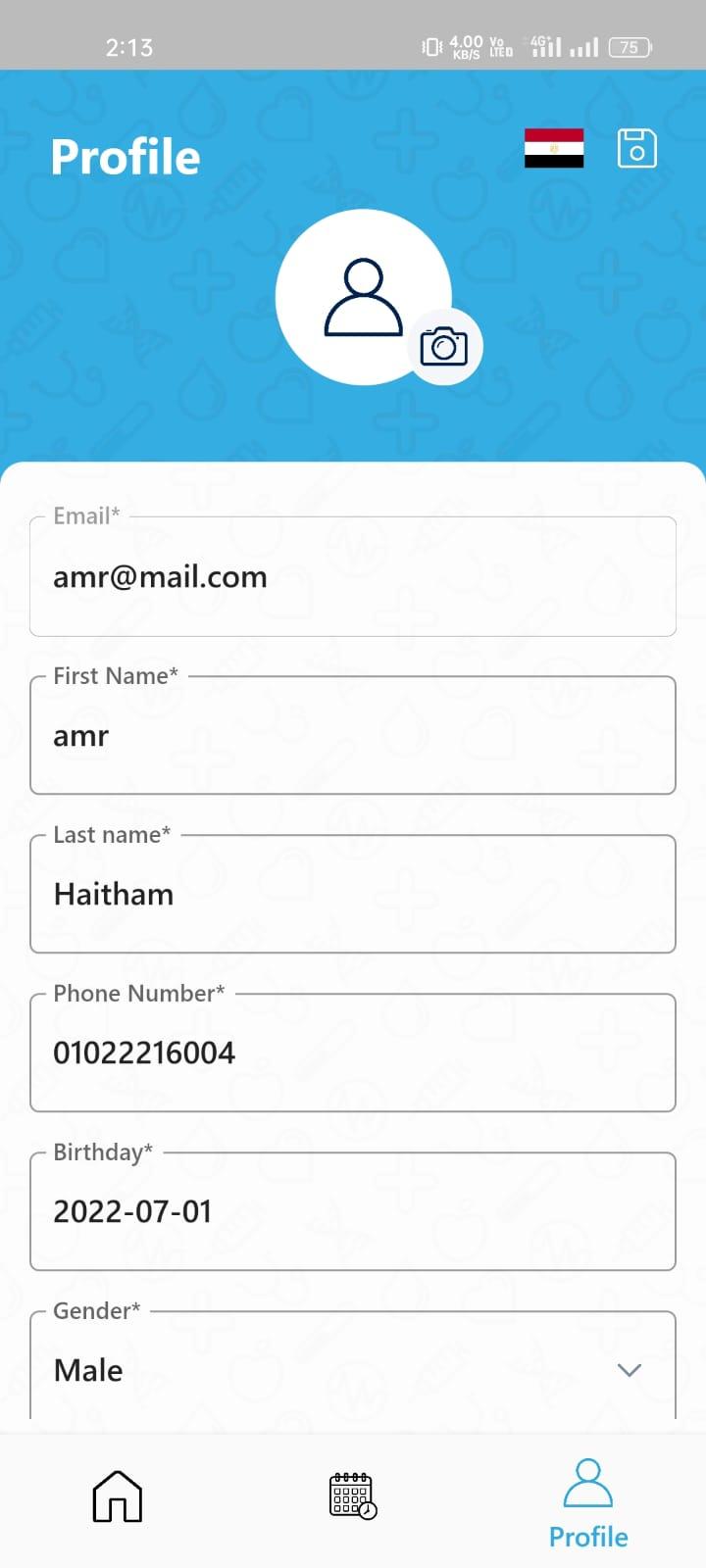
Task: Select the Profile tab
Action: [588, 1503]
